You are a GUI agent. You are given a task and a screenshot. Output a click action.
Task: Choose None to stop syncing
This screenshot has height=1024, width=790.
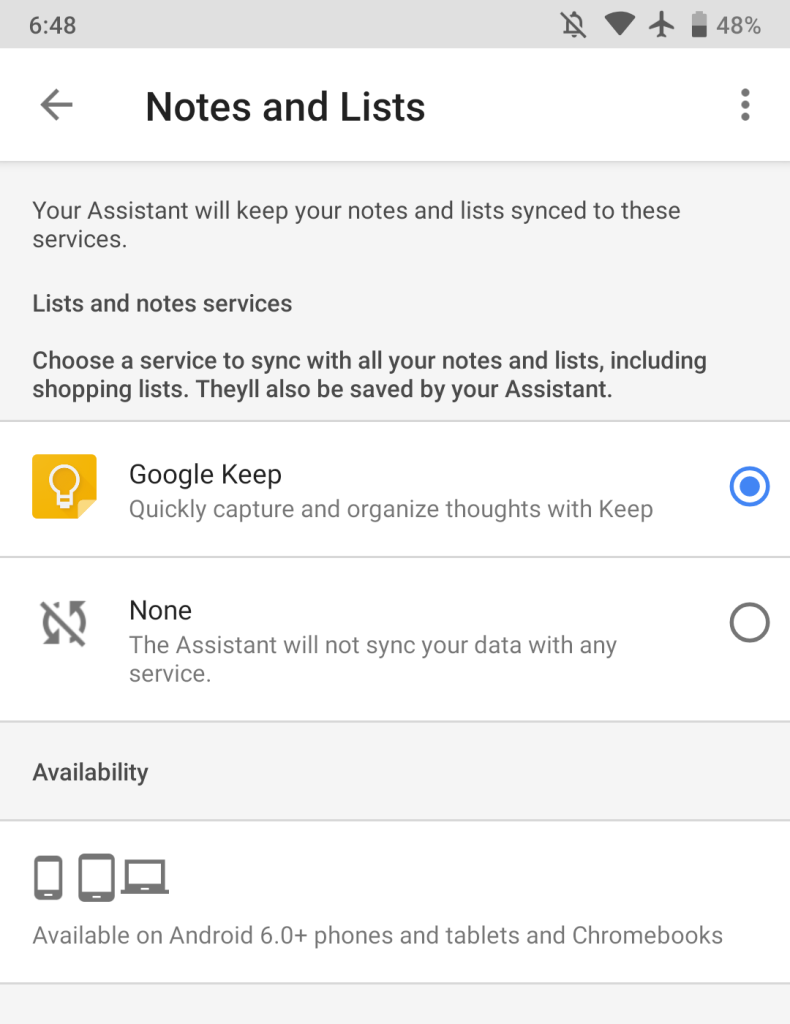(x=749, y=623)
